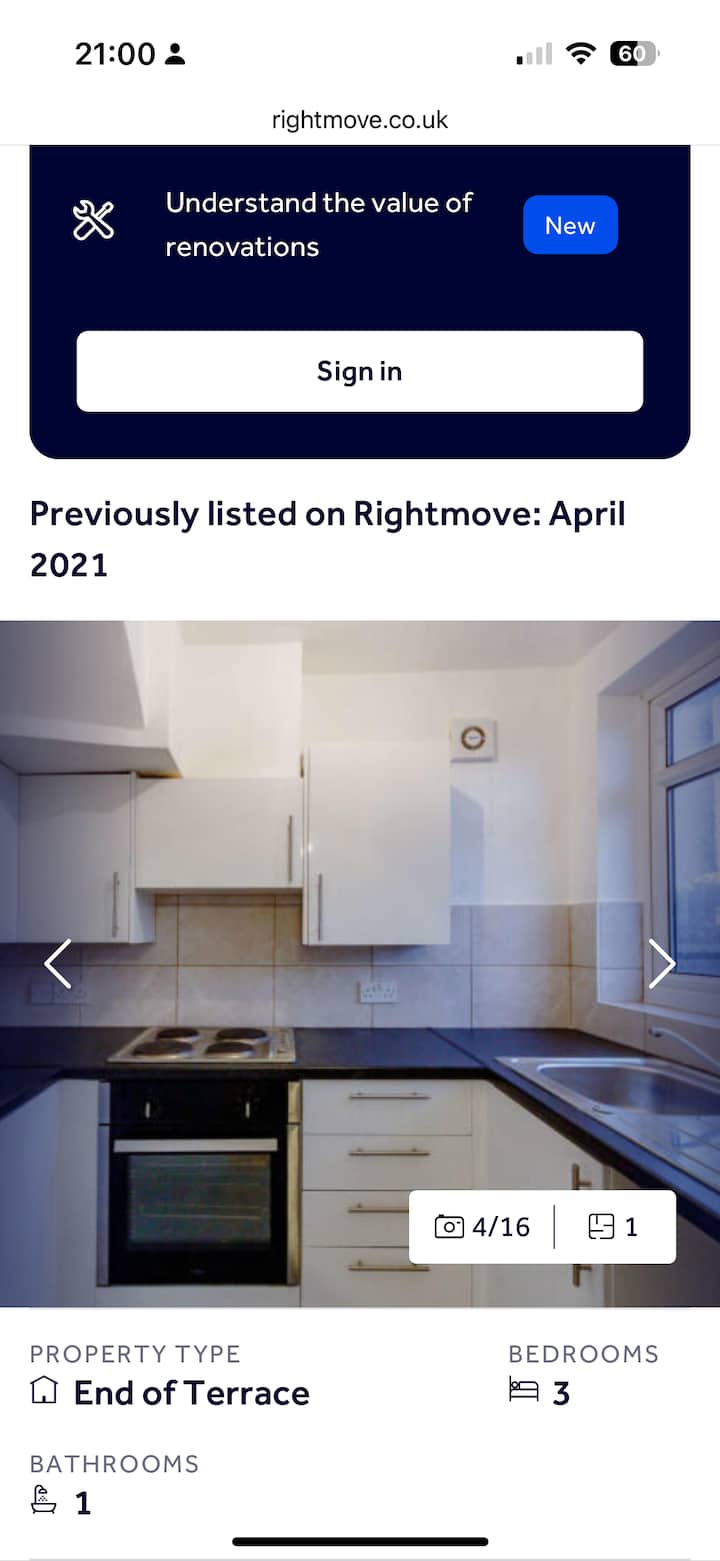Go to the previous property photo
Viewport: 720px width, 1561px height.
pyautogui.click(x=58, y=964)
